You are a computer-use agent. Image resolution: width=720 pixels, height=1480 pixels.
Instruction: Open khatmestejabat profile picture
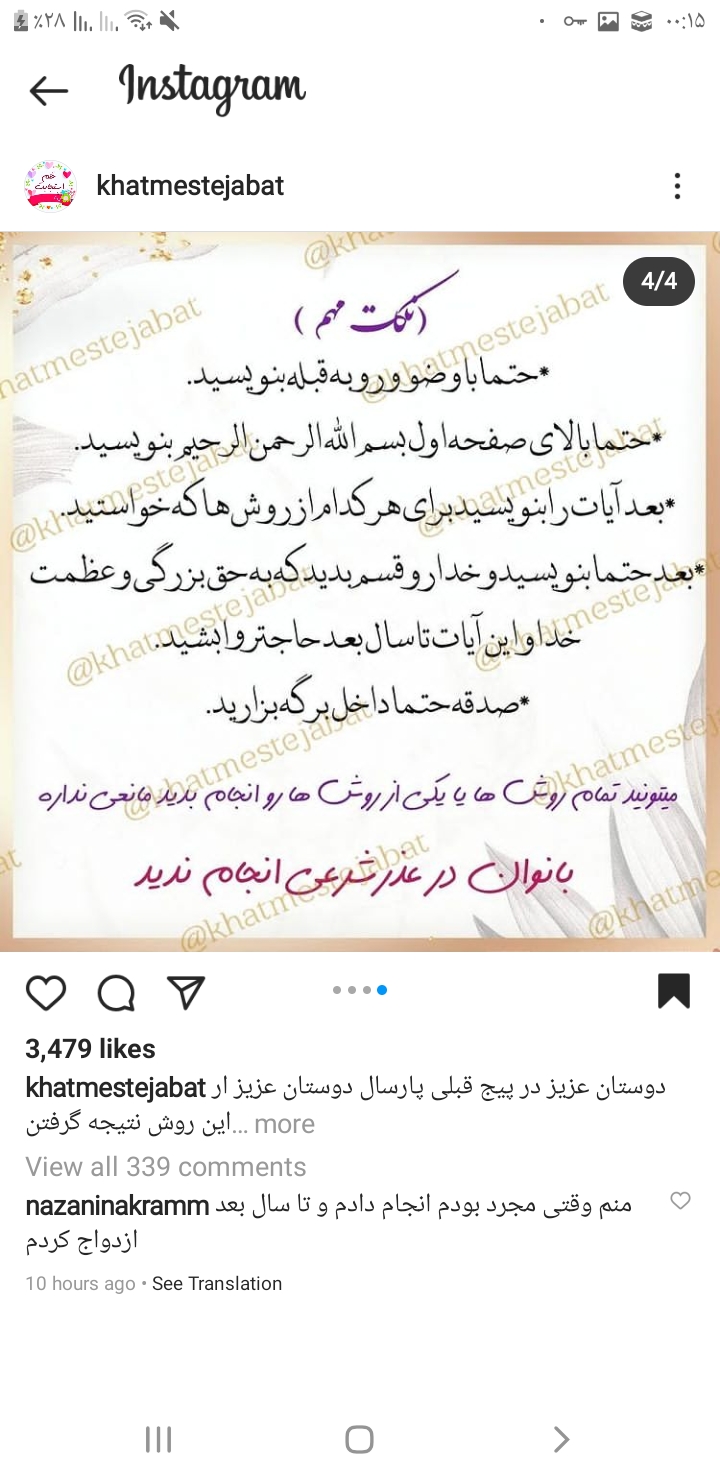click(50, 186)
